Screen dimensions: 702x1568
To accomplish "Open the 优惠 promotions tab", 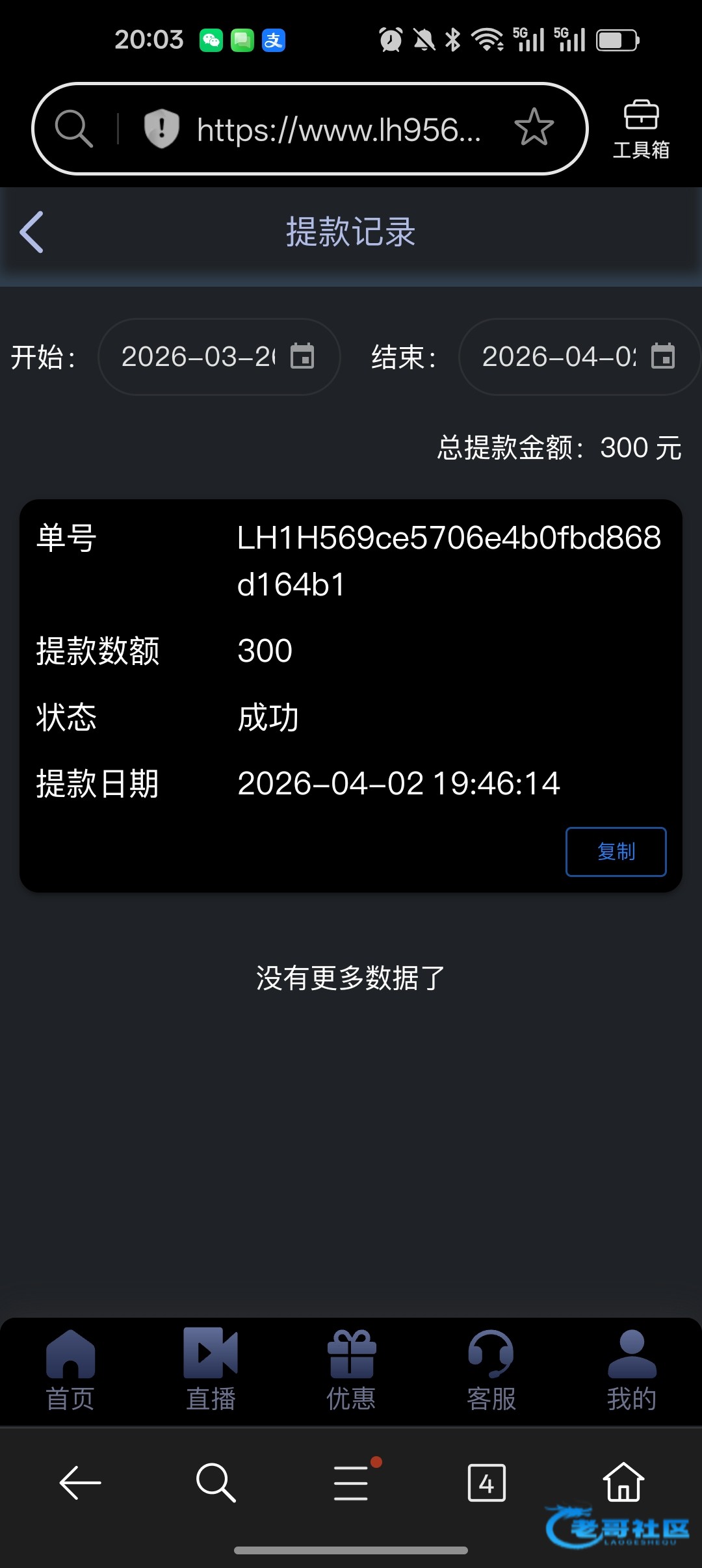I will coord(351,1369).
